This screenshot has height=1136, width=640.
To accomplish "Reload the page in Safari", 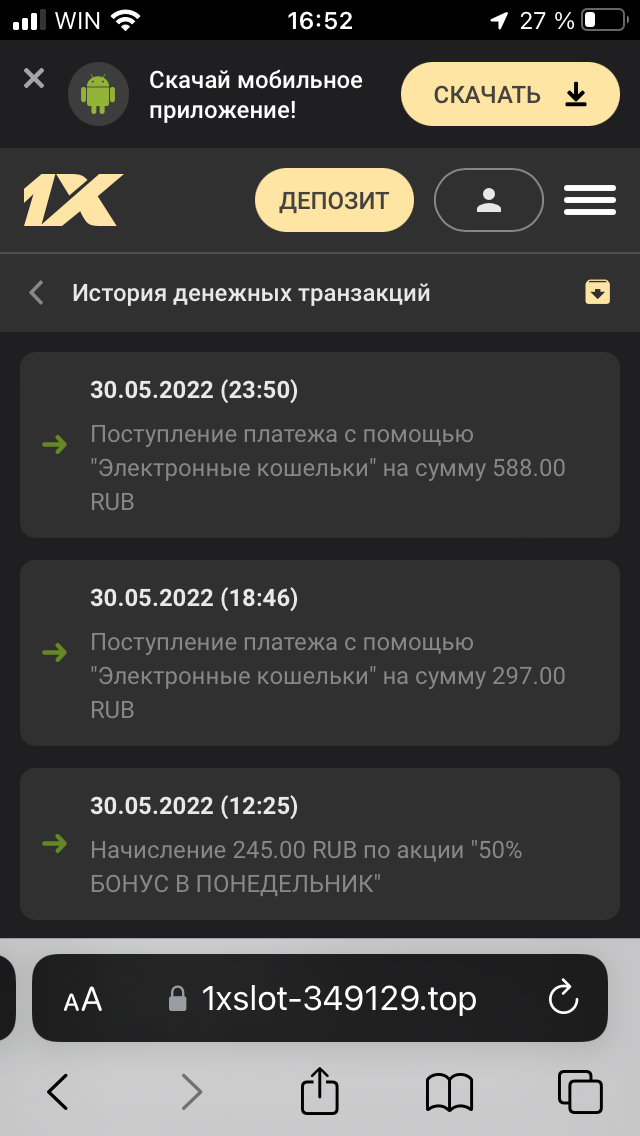I will (x=563, y=997).
